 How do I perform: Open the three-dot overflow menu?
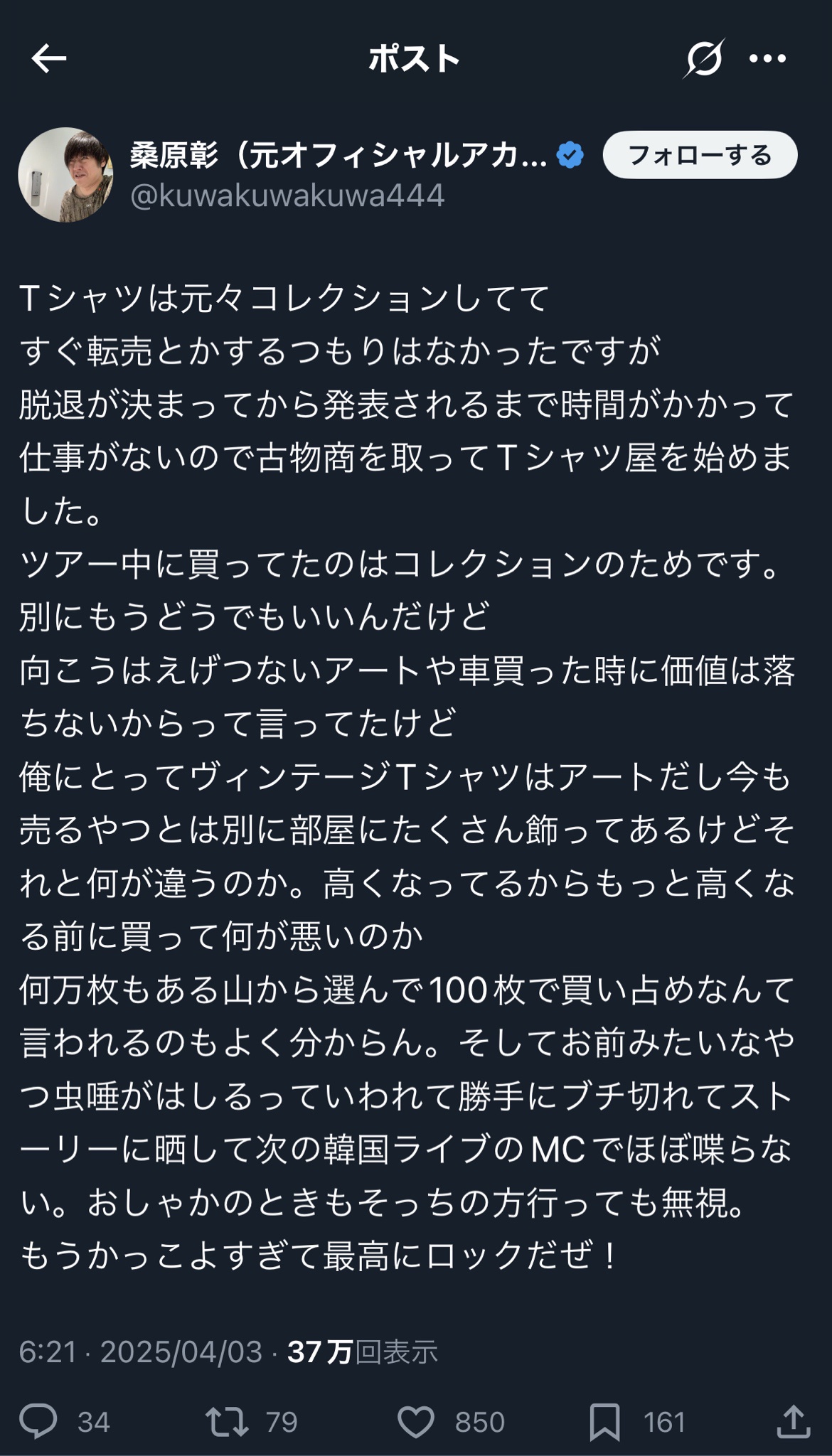click(x=768, y=59)
